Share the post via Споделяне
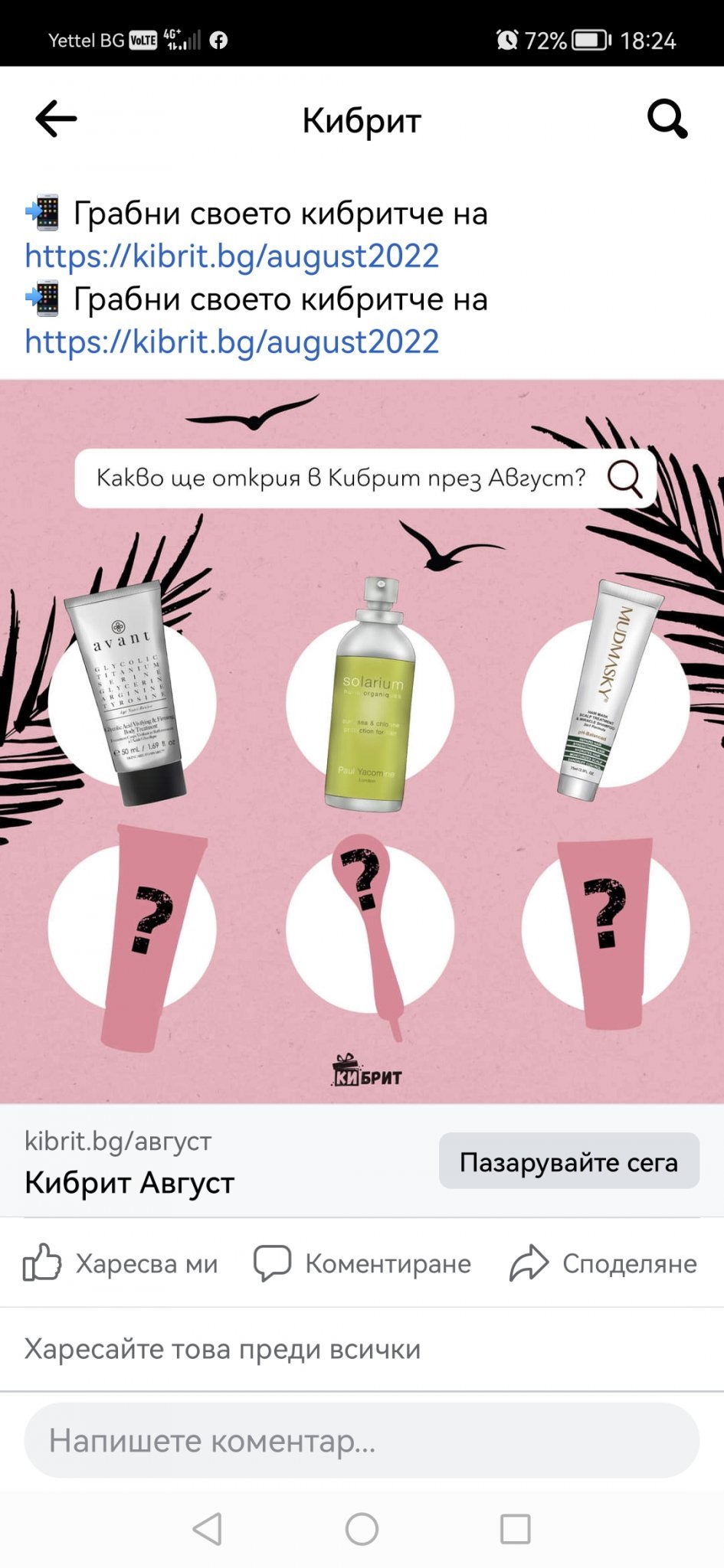 click(604, 1263)
